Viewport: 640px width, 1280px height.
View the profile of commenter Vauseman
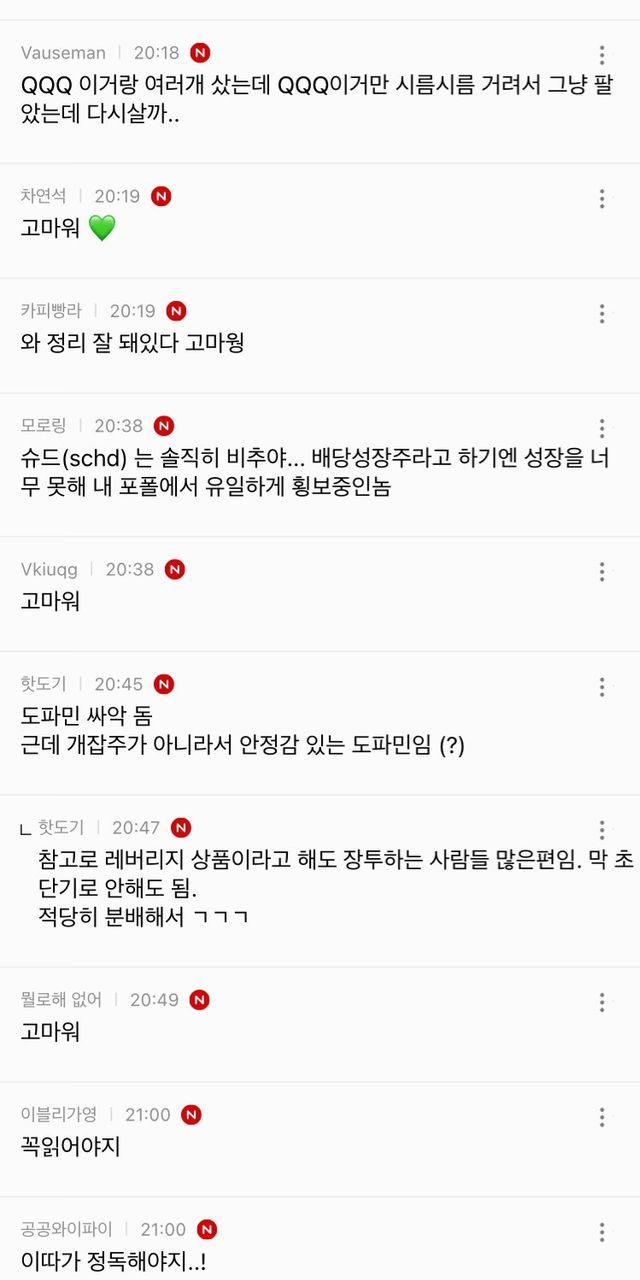(62, 53)
